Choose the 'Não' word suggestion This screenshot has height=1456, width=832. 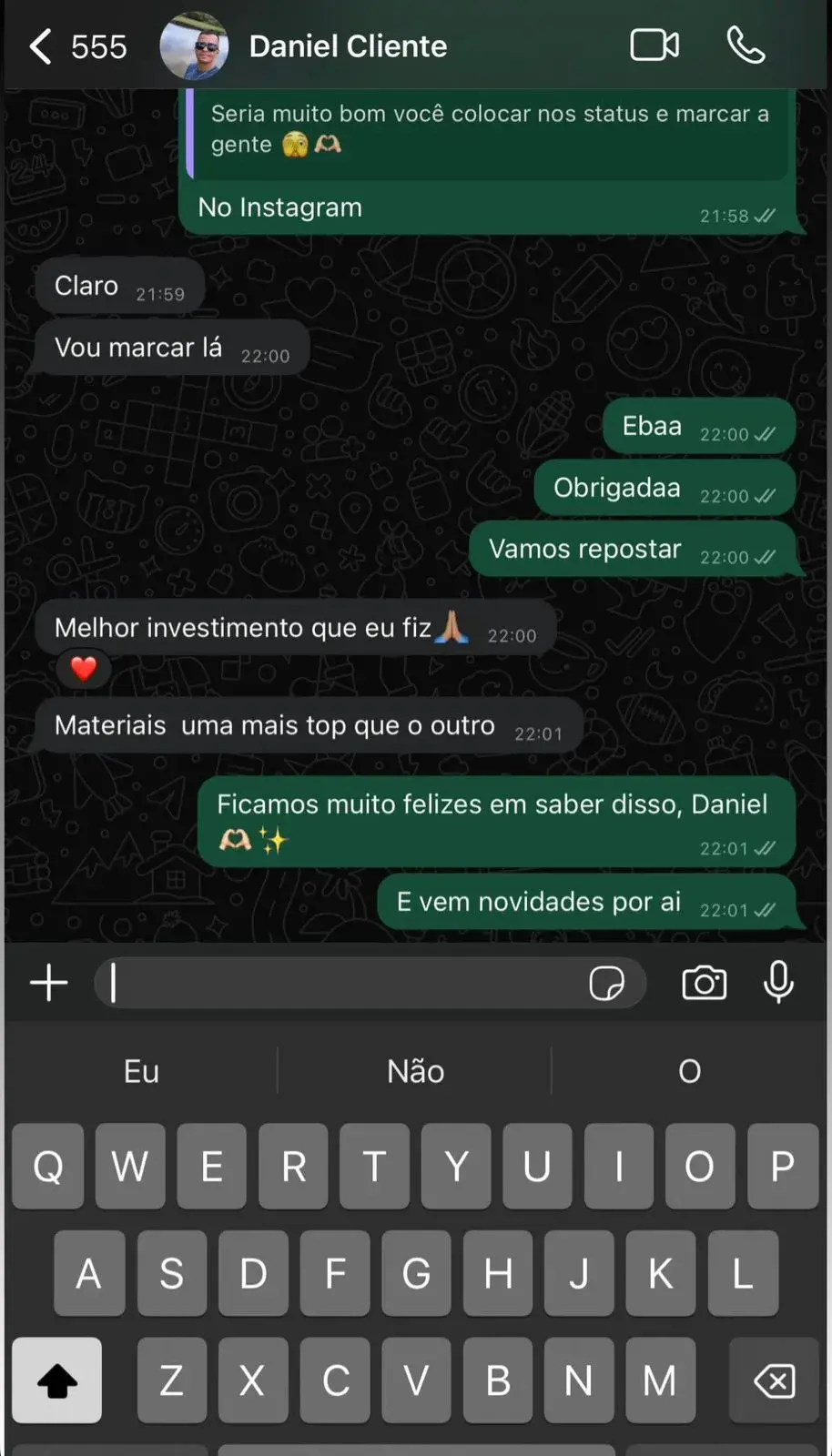[x=415, y=1071]
